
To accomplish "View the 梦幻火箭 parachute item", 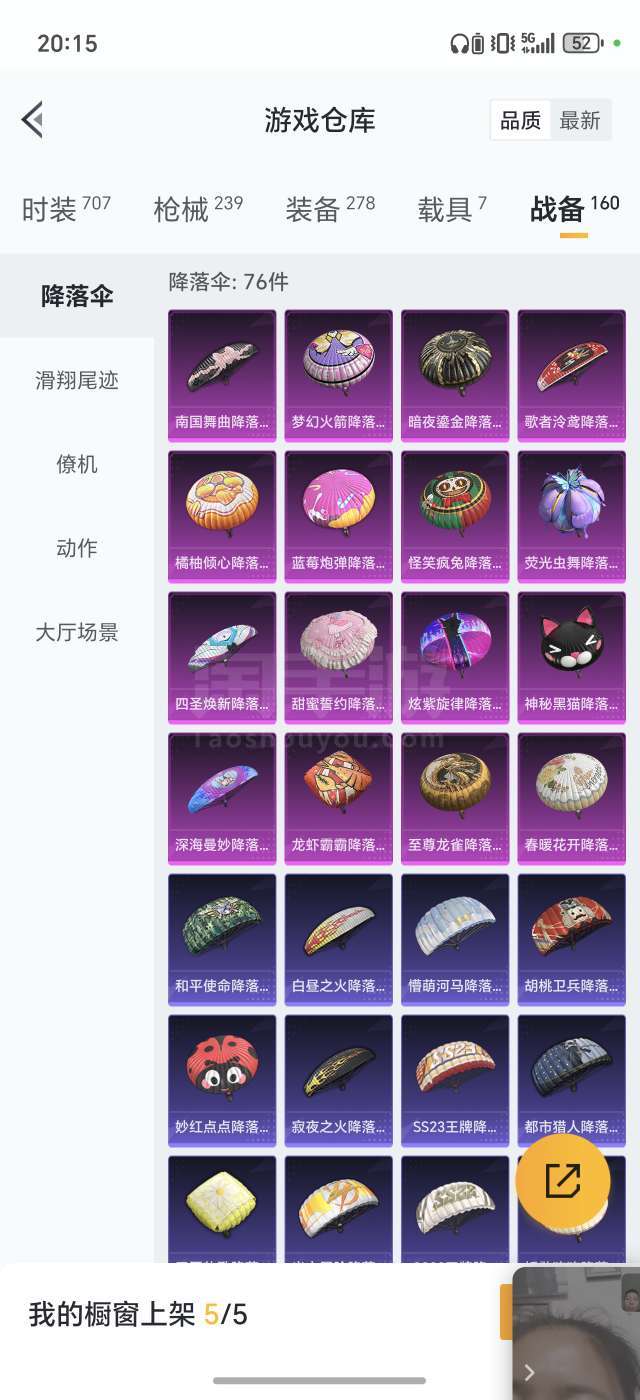I will click(338, 375).
